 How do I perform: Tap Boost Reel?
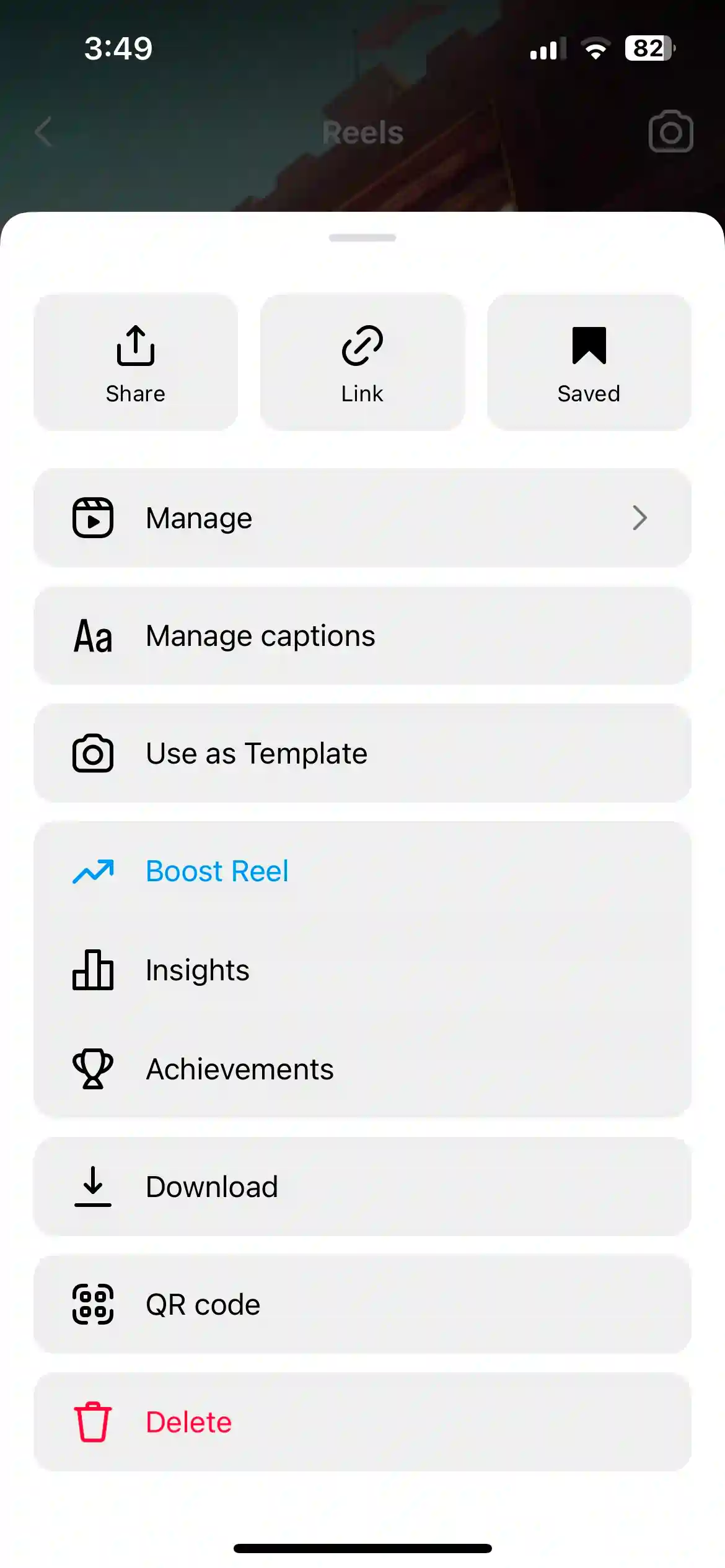point(216,871)
